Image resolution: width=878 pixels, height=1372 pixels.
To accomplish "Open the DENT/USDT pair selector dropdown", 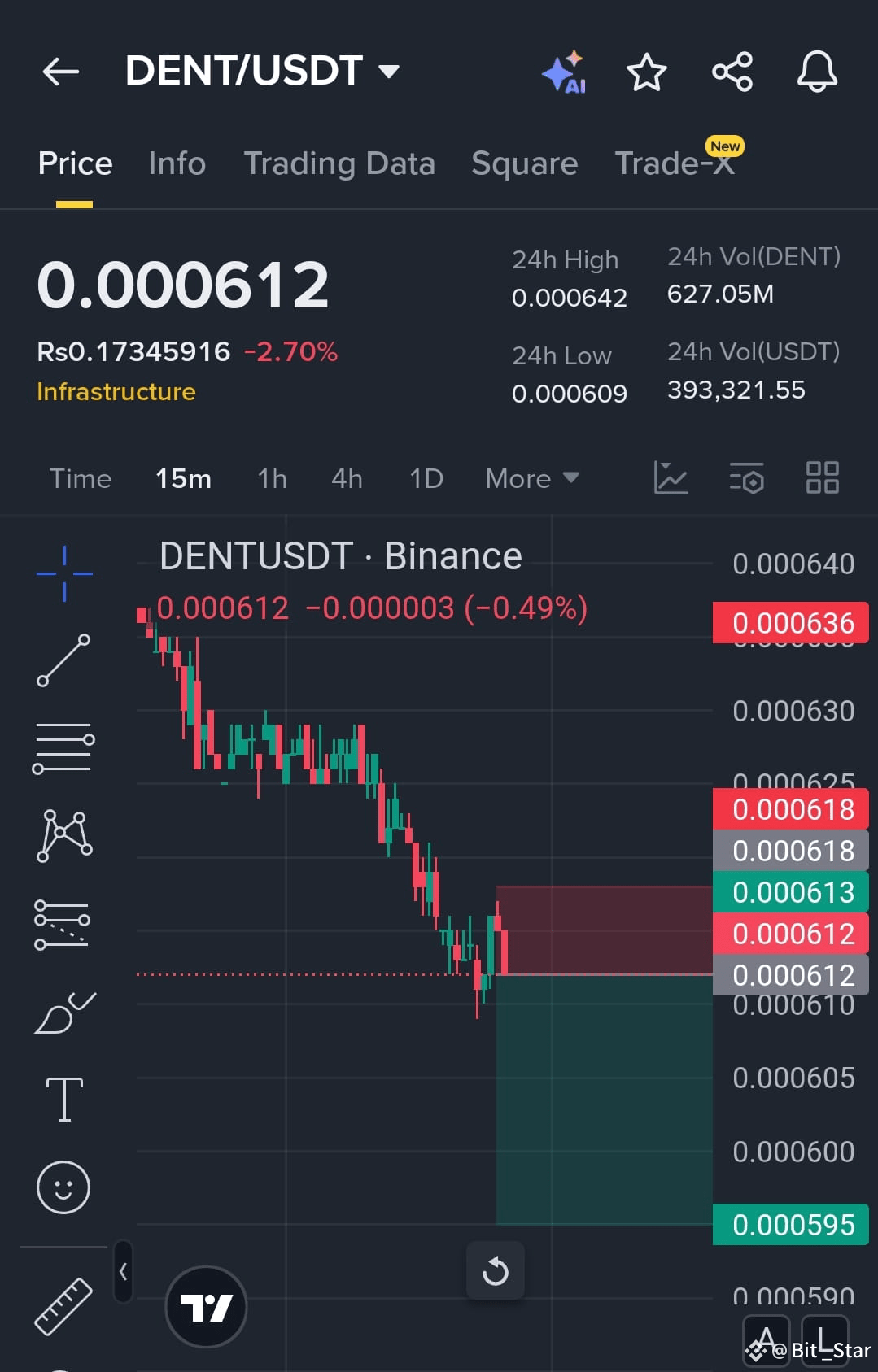I will pos(390,72).
